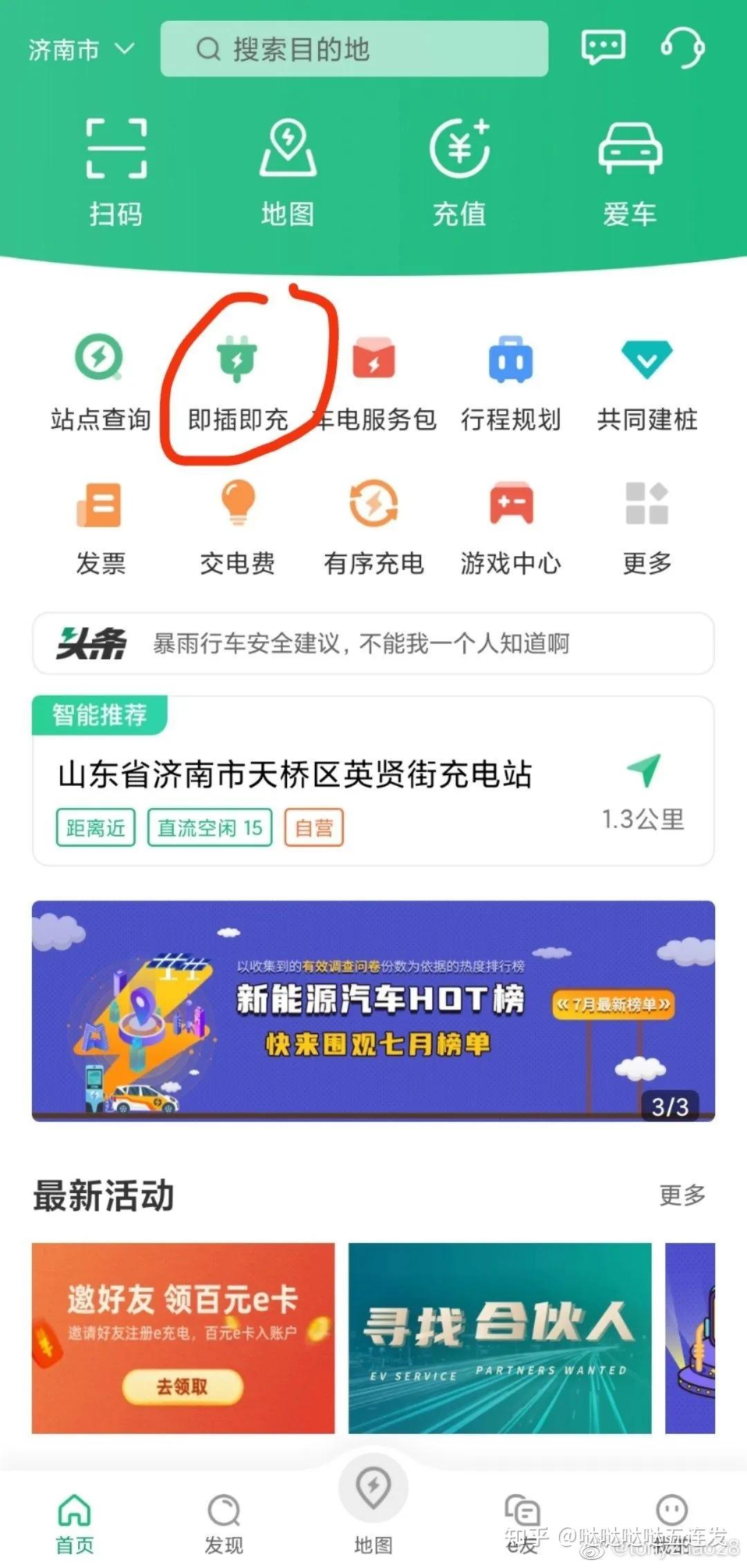Tap the 直流空闲 15 status tag

coord(211,827)
